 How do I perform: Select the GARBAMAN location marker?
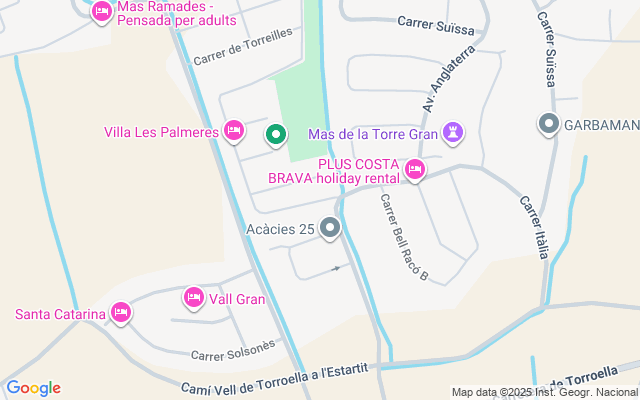pos(549,125)
